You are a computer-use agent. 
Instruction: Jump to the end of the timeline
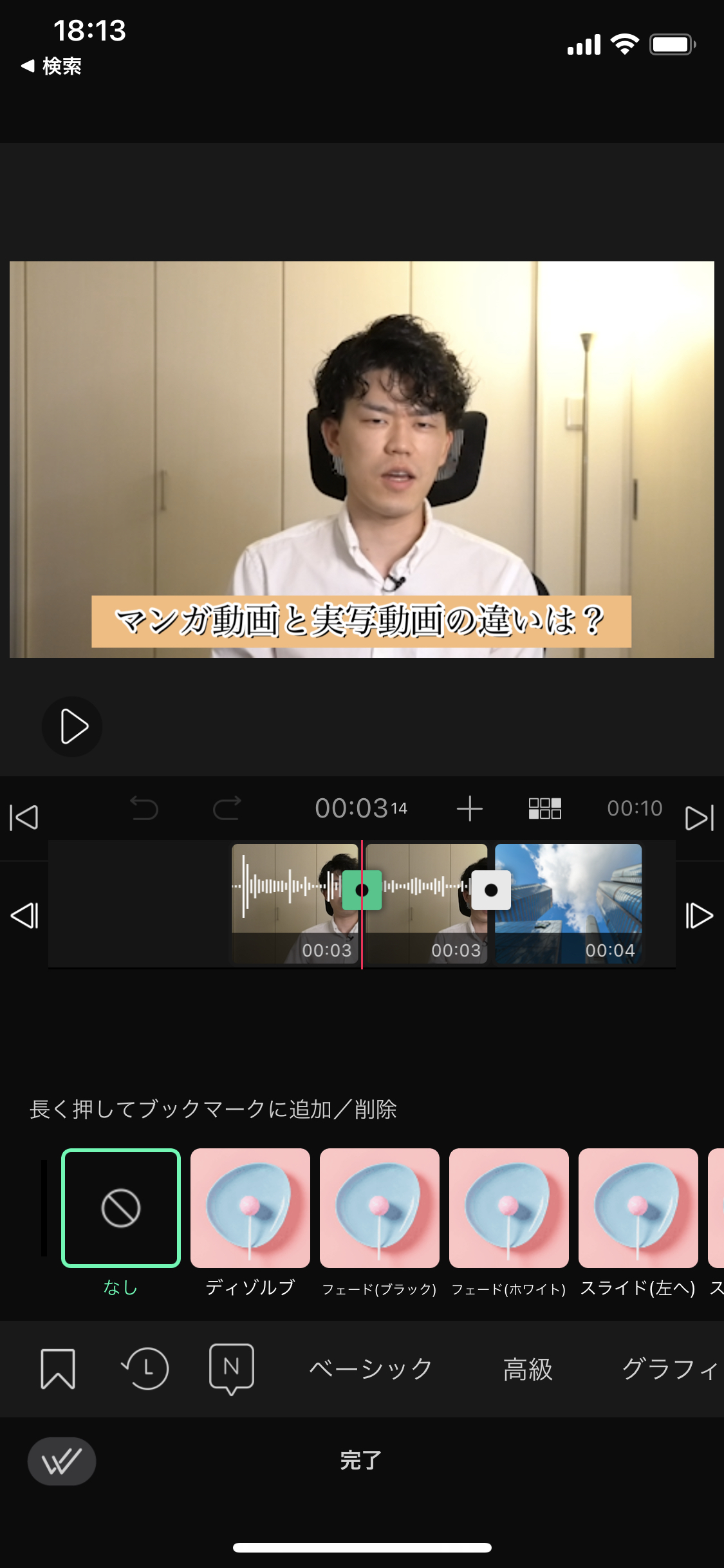[700, 817]
